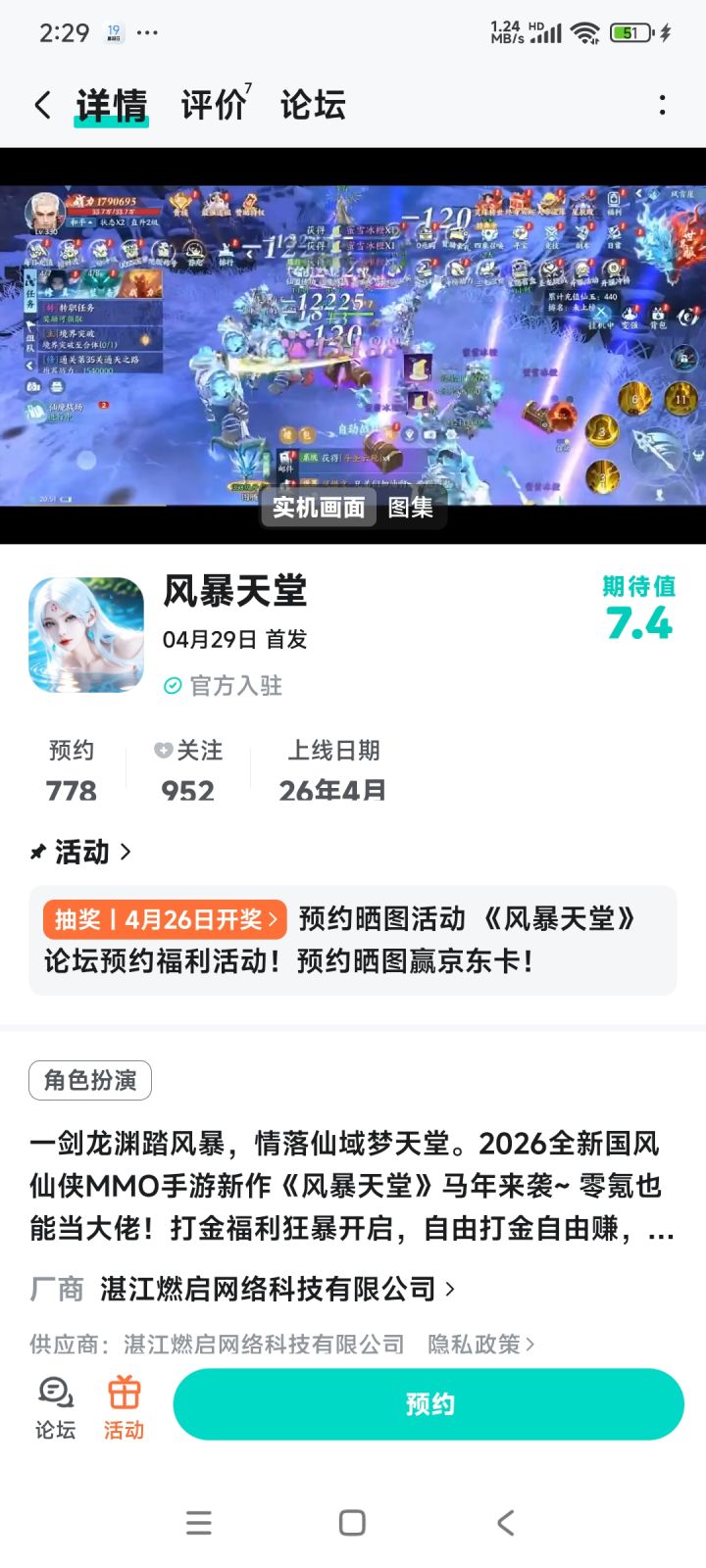Switch to the 评价 tab
This screenshot has height=1568, width=706.
click(x=212, y=103)
